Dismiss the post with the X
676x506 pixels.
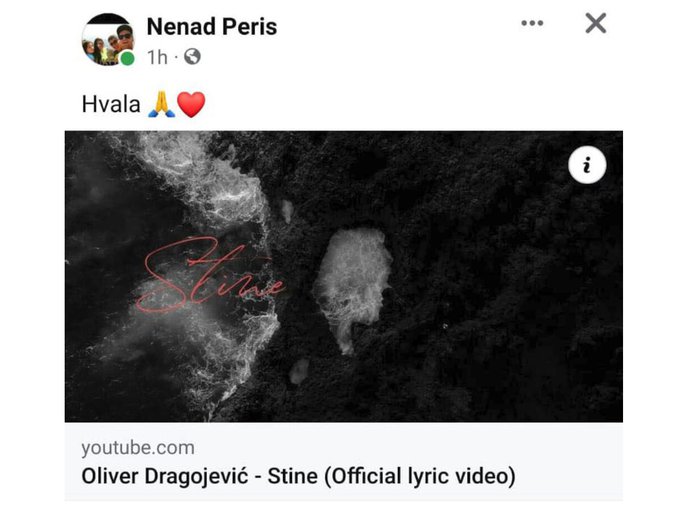pyautogui.click(x=596, y=23)
